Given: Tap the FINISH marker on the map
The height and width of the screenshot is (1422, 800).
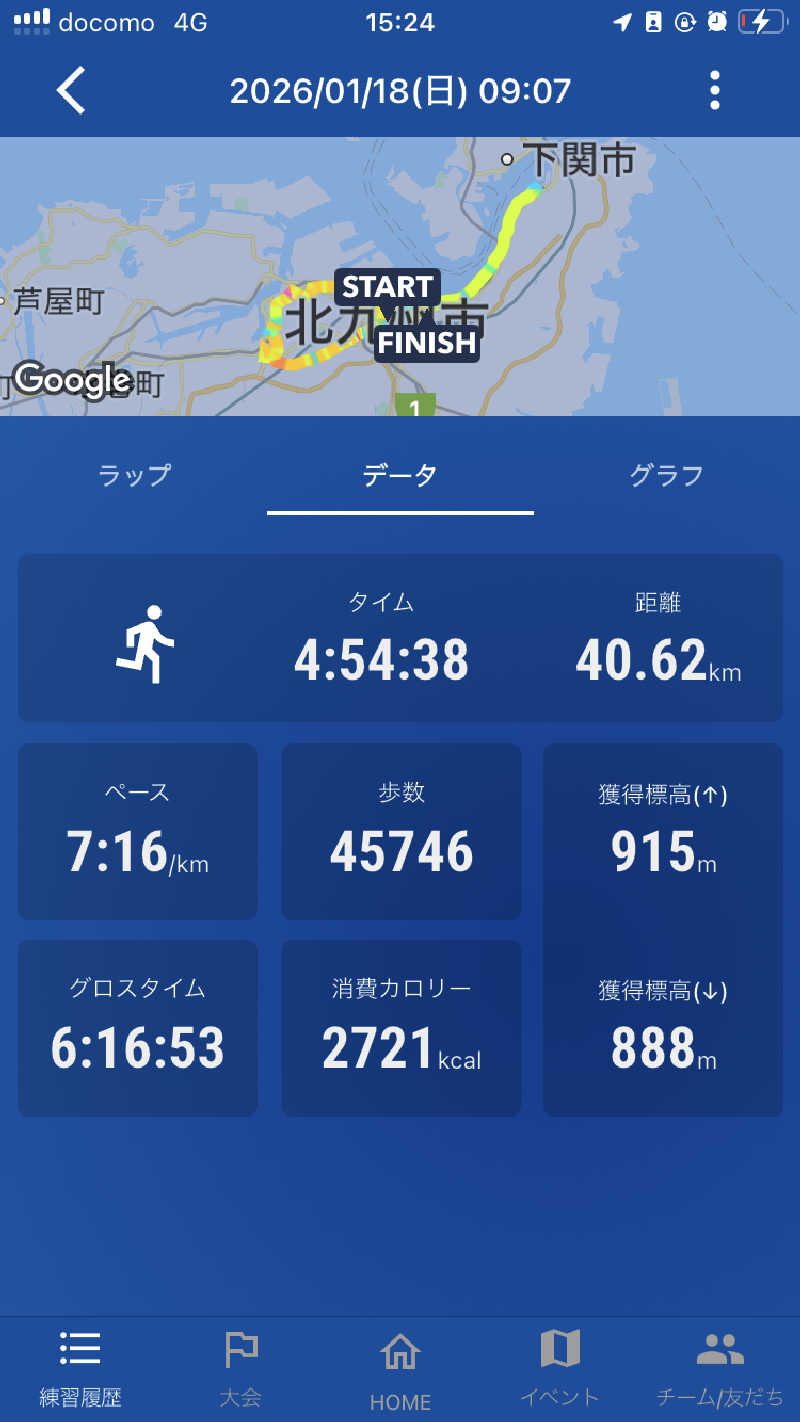Looking at the screenshot, I should tap(428, 341).
